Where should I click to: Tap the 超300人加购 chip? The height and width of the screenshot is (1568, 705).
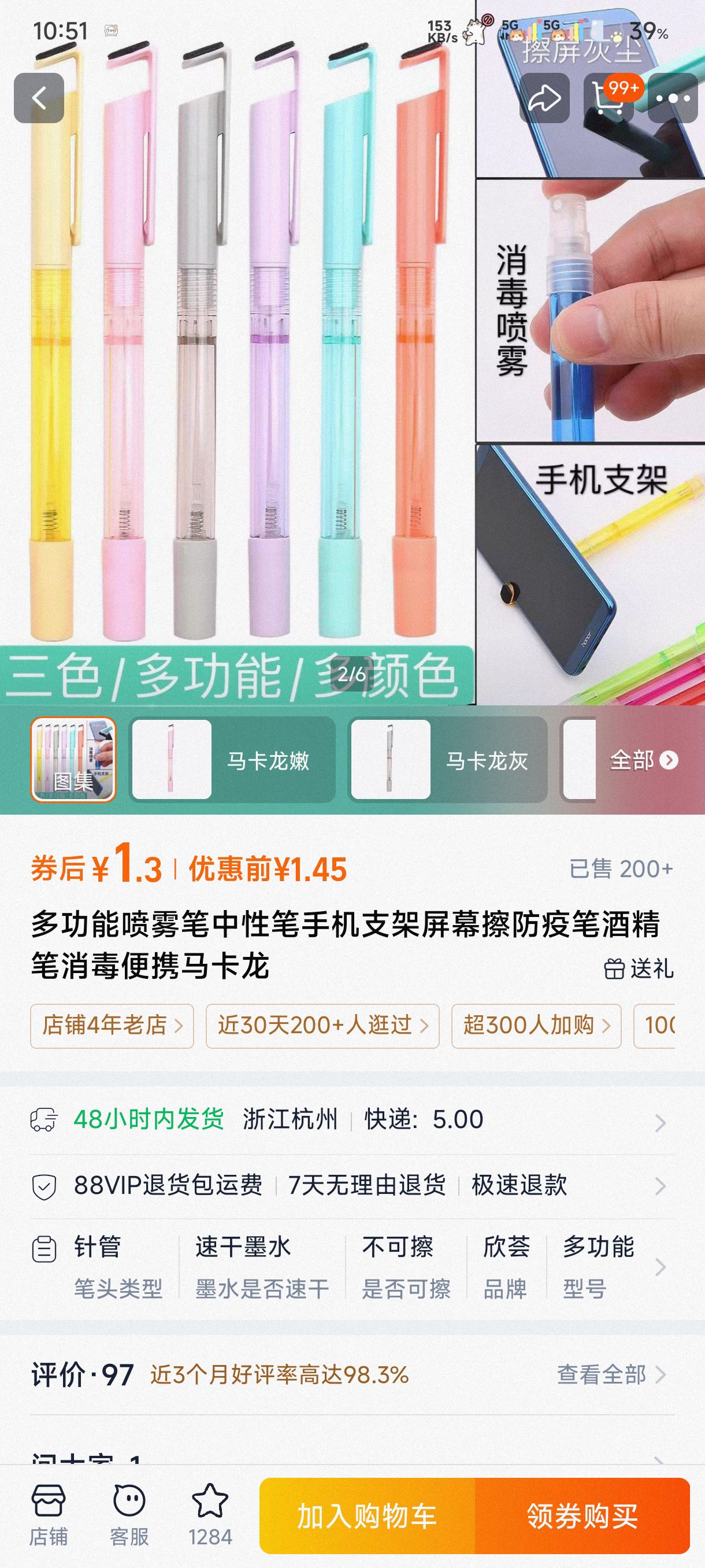tap(536, 1026)
